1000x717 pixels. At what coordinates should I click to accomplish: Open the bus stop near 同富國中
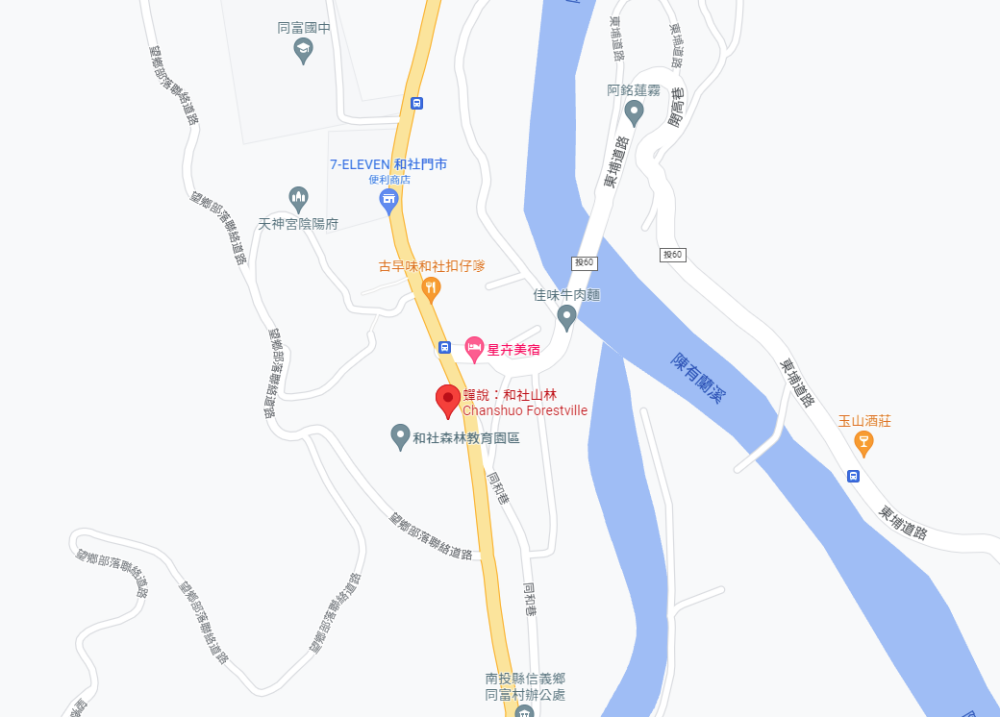(x=417, y=102)
